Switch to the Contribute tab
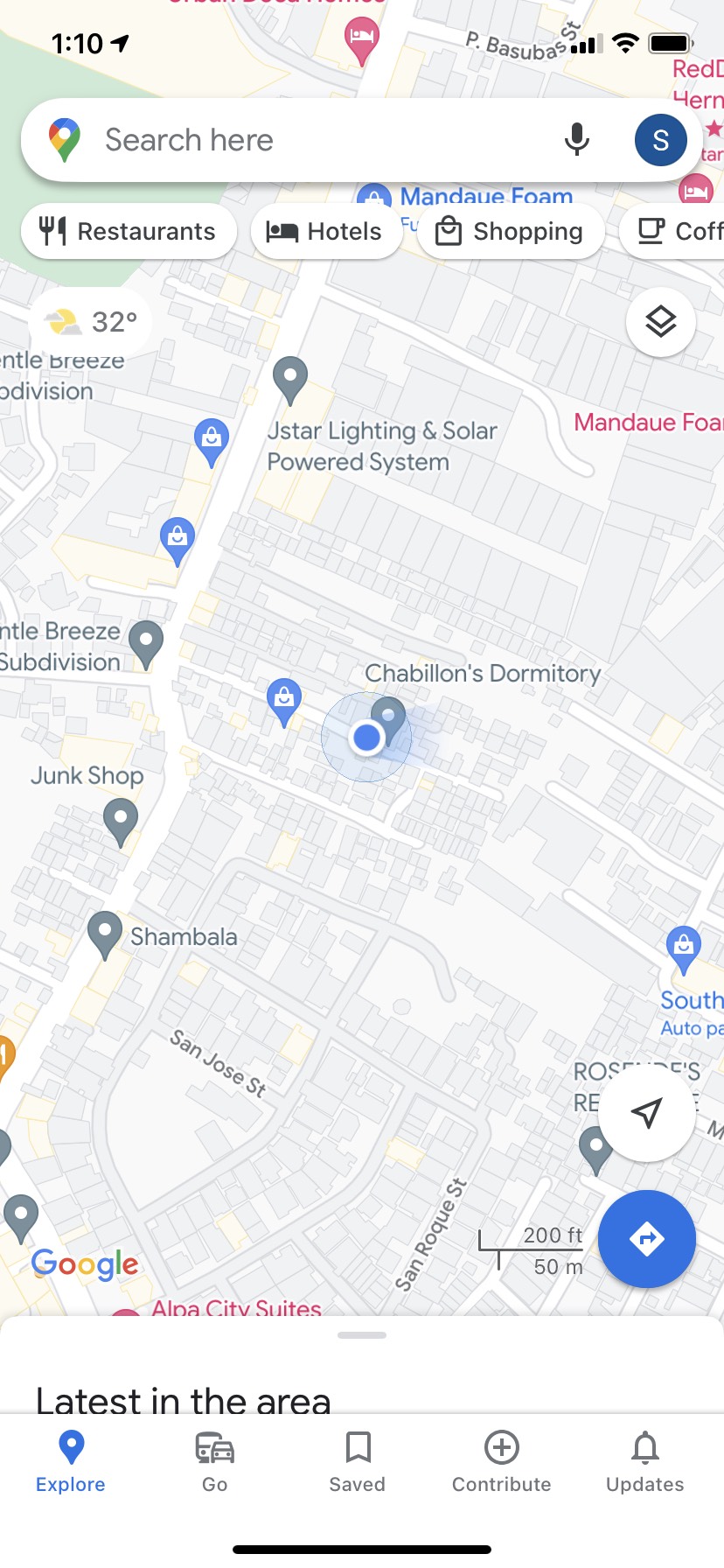724x1568 pixels. [x=501, y=1461]
